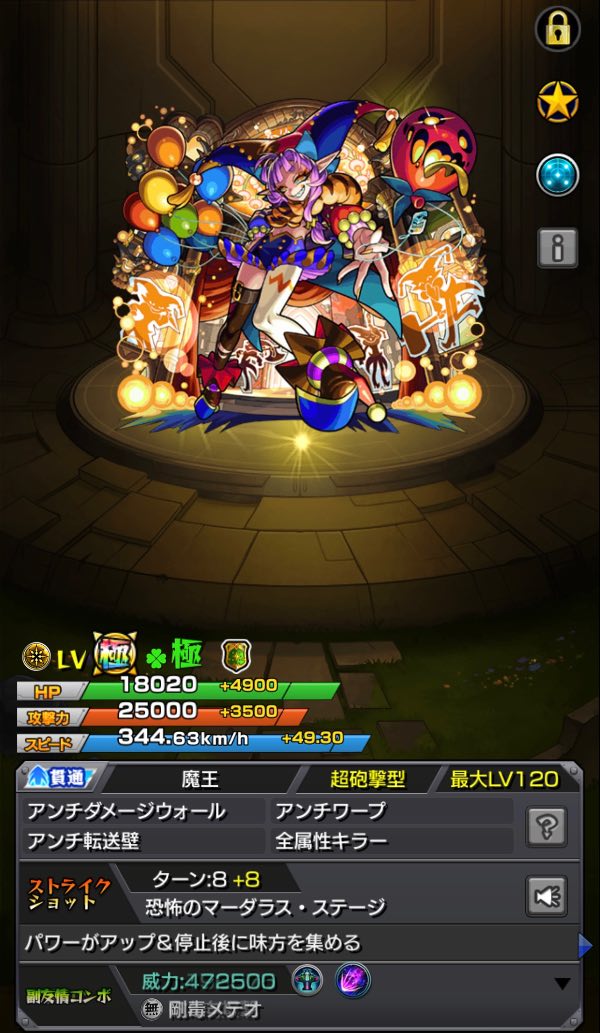The height and width of the screenshot is (1033, 600).
Task: Open the blue orb icon
Action: click(557, 175)
